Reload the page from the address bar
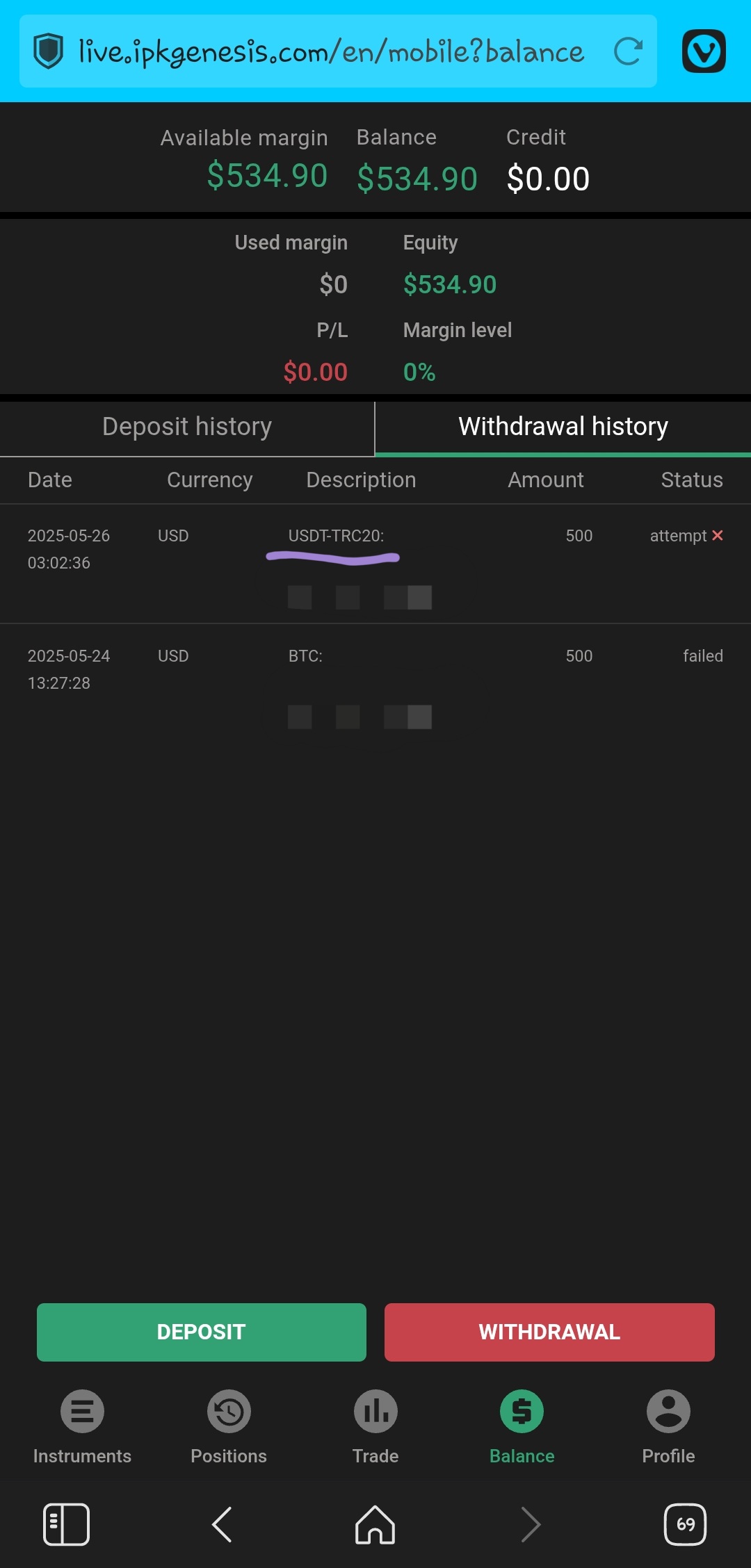The image size is (751, 1568). click(628, 51)
